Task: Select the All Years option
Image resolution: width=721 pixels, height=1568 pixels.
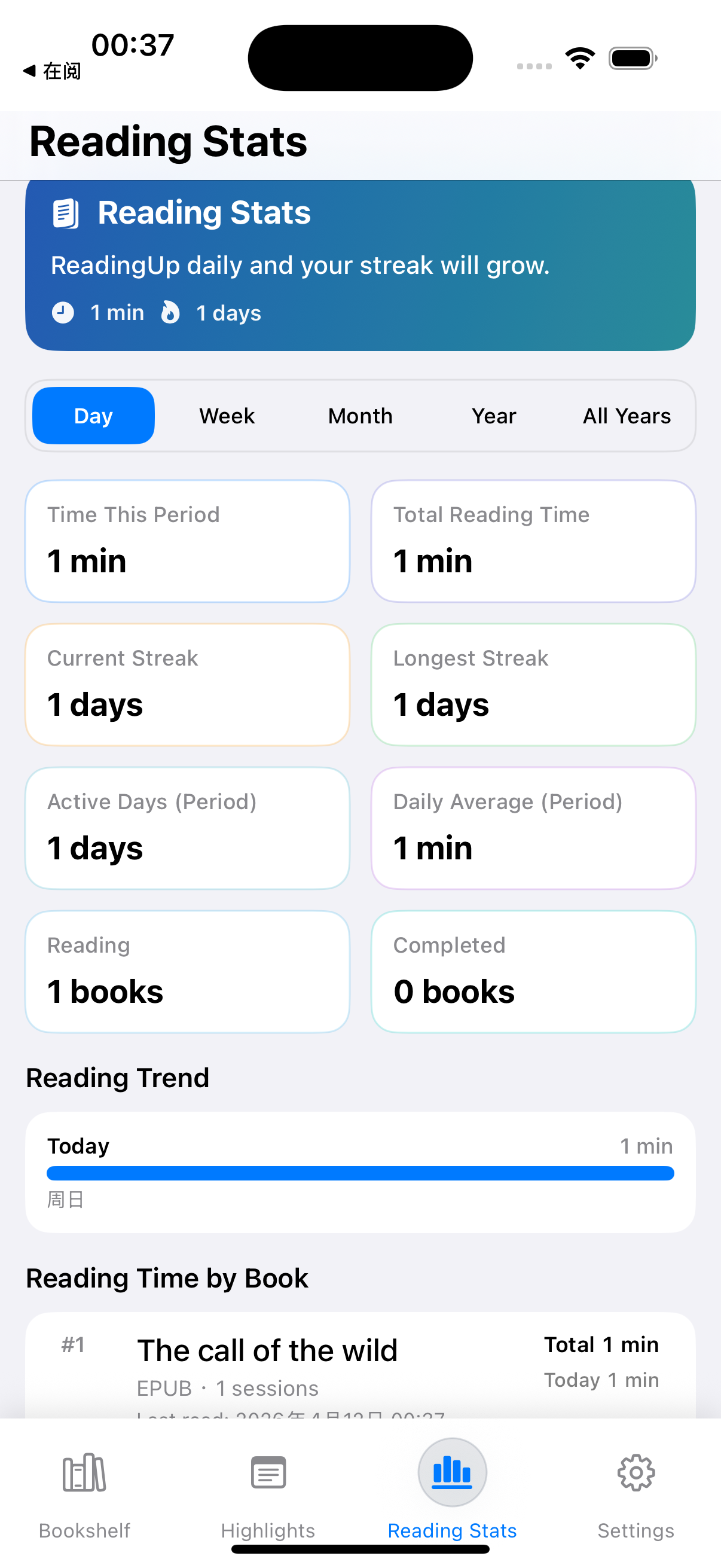Action: [x=627, y=415]
